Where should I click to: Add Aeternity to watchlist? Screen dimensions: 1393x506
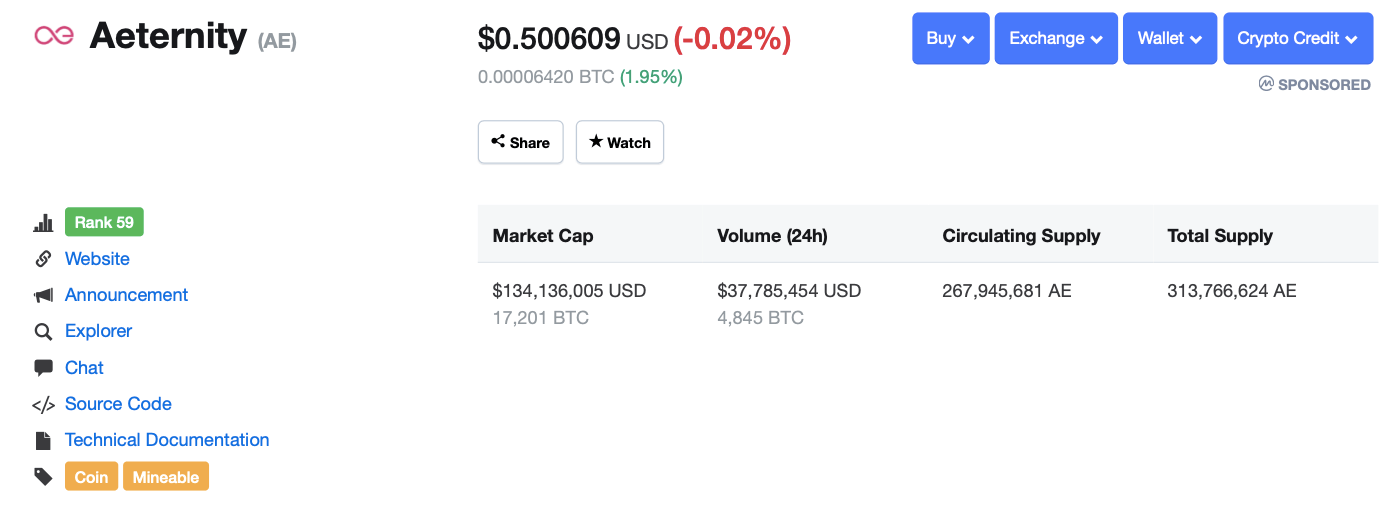[620, 142]
